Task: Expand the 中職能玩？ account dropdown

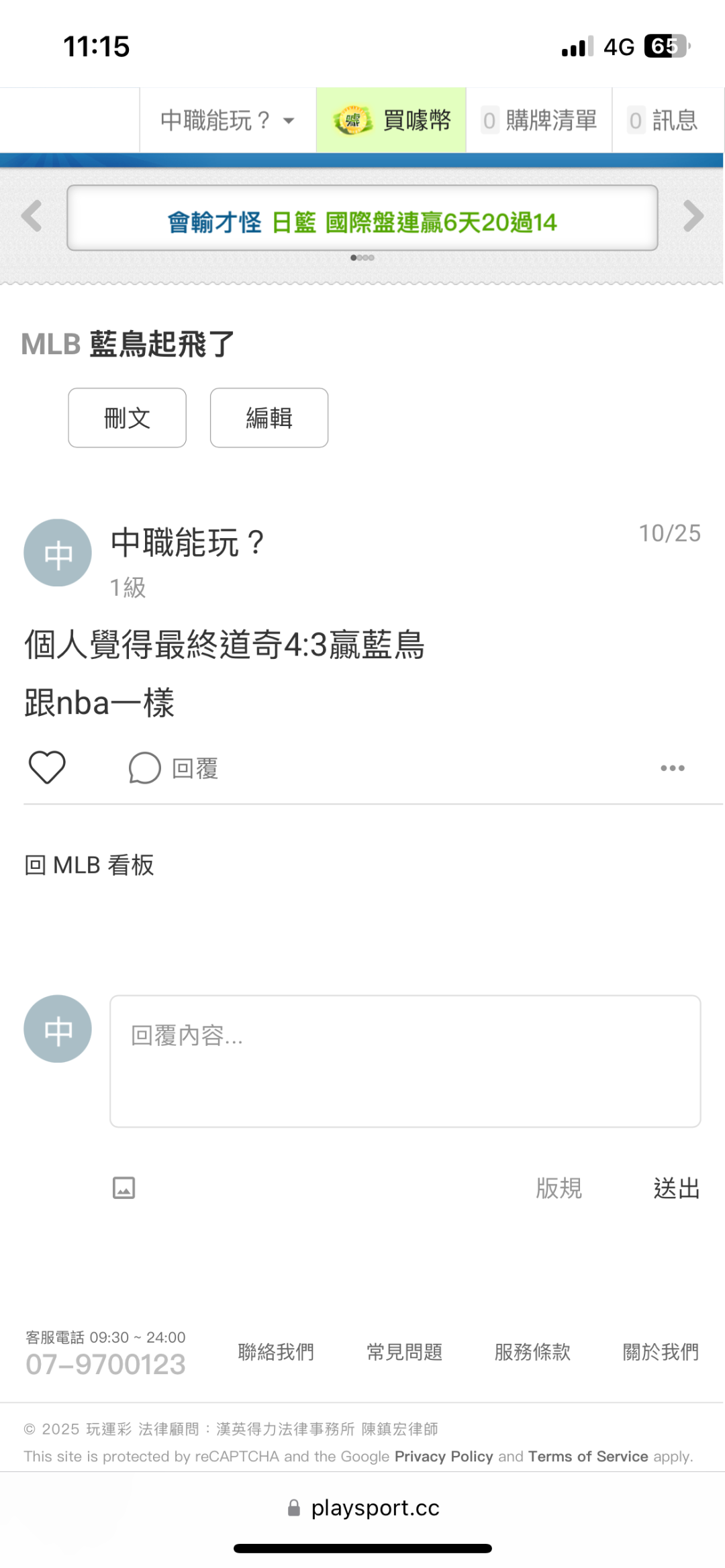Action: click(228, 121)
